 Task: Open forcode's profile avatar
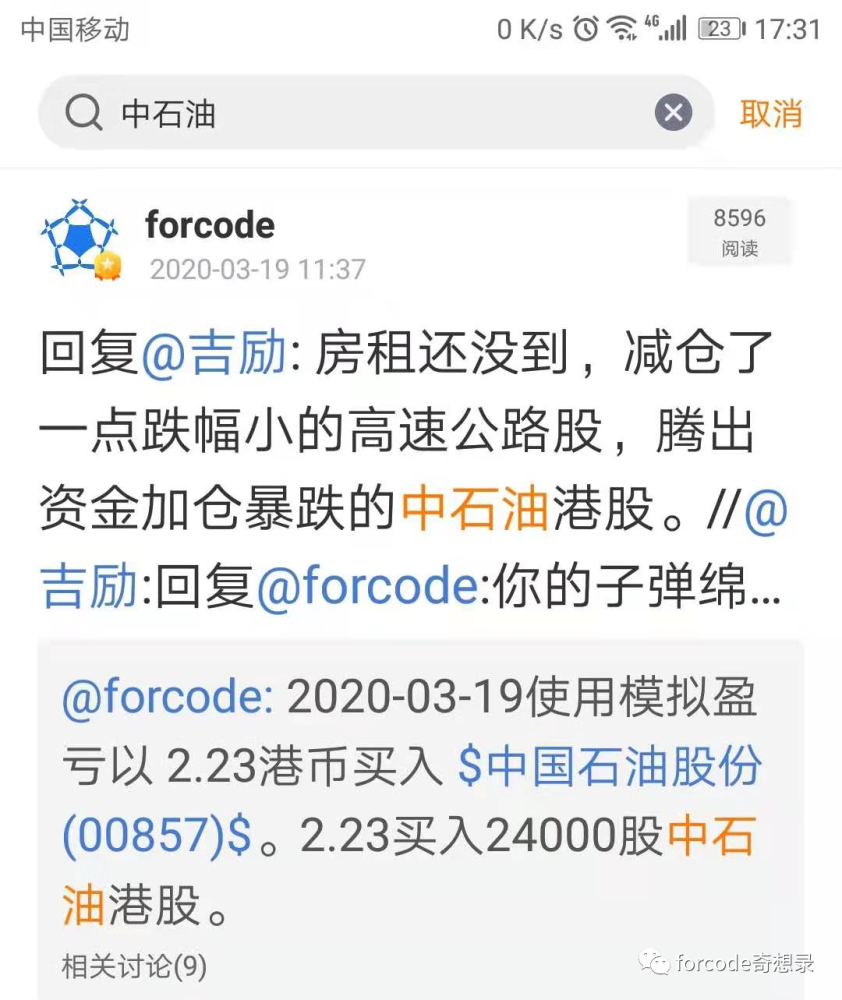[x=80, y=238]
